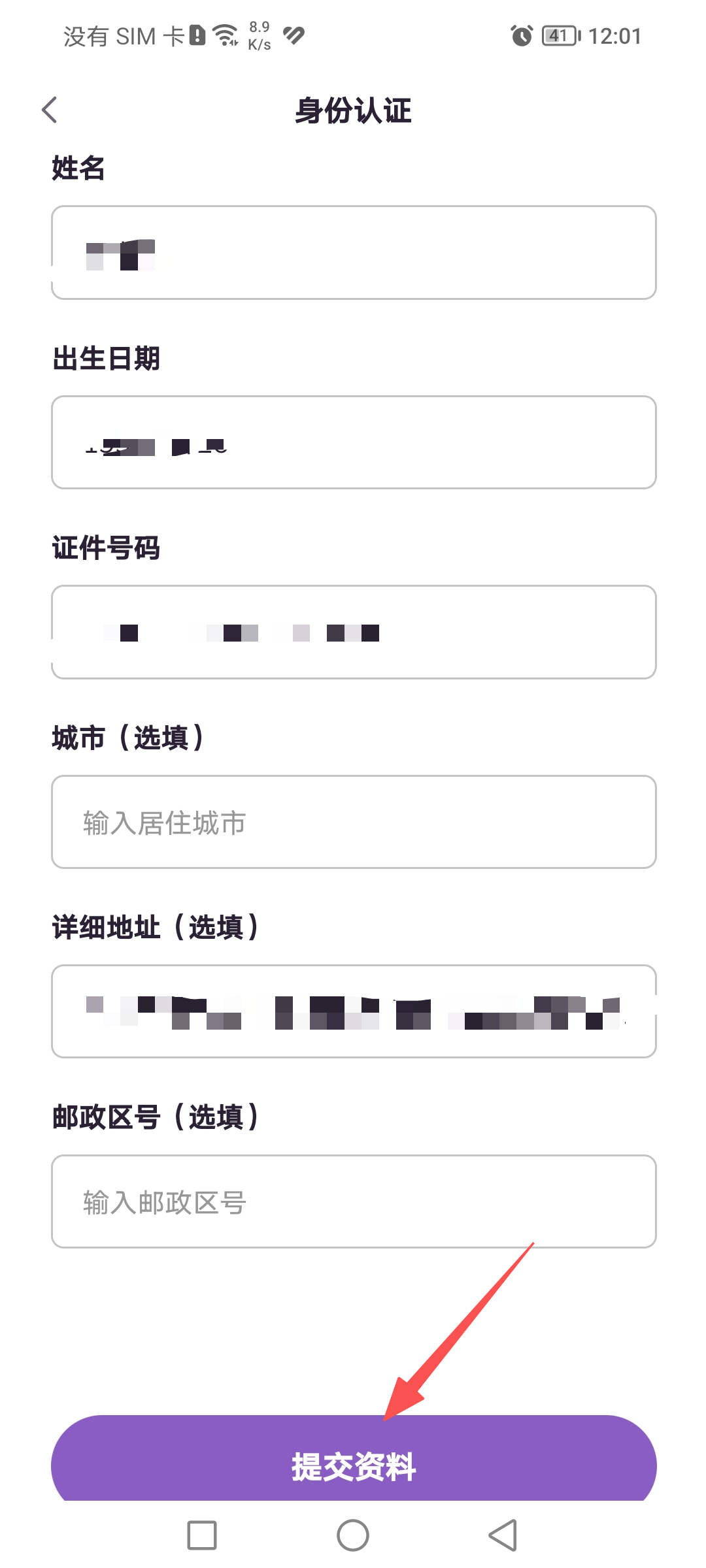706x1568 pixels.
Task: Edit the 证件号码 ID number field
Action: [x=353, y=632]
